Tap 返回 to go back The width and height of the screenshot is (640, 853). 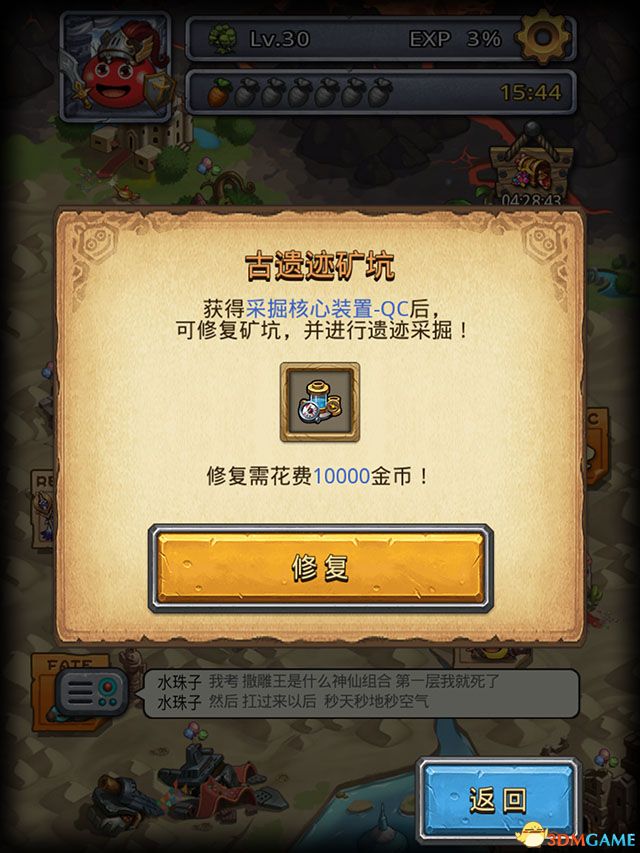[x=498, y=799]
